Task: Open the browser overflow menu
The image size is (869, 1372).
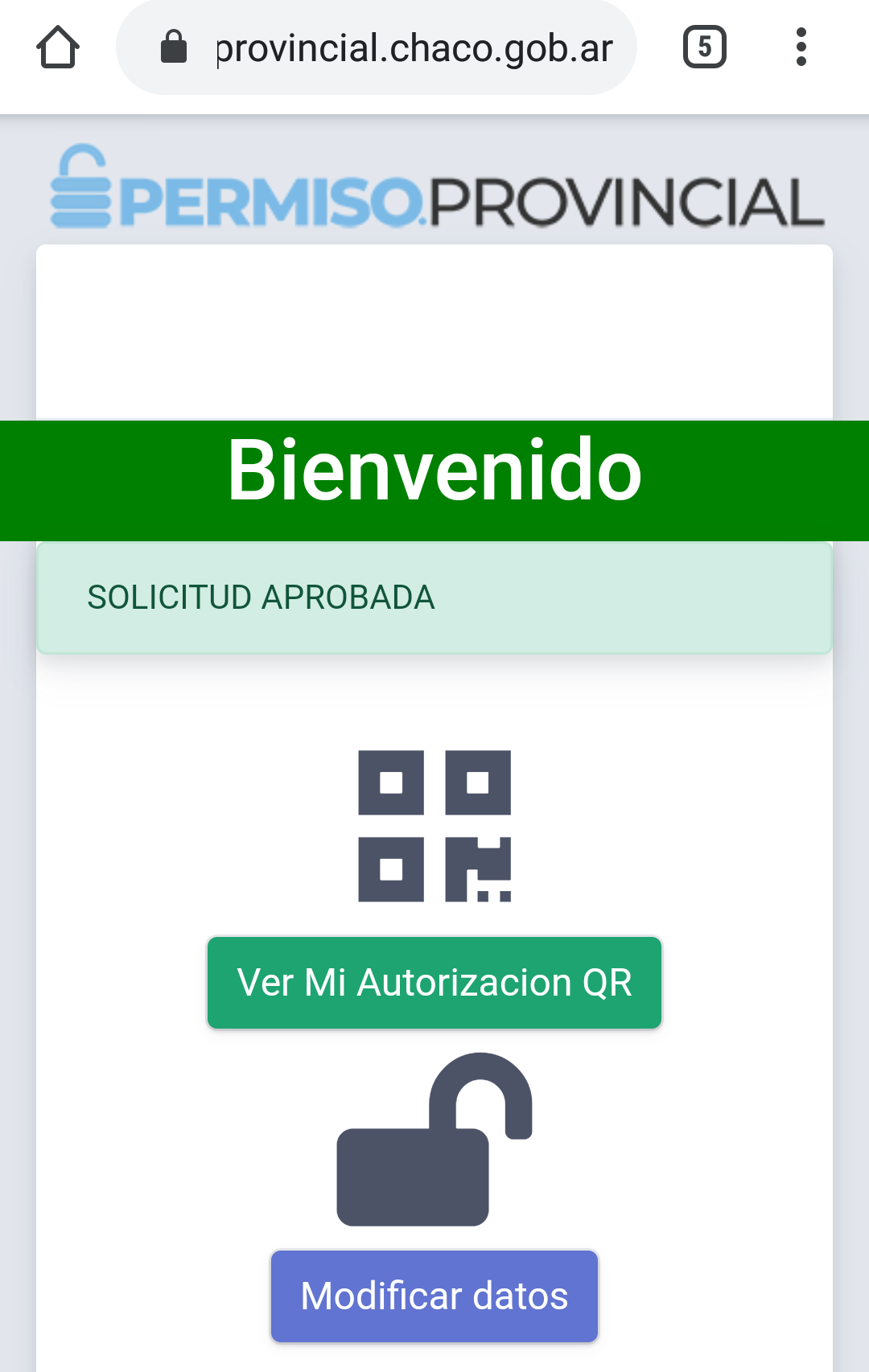Action: click(801, 47)
